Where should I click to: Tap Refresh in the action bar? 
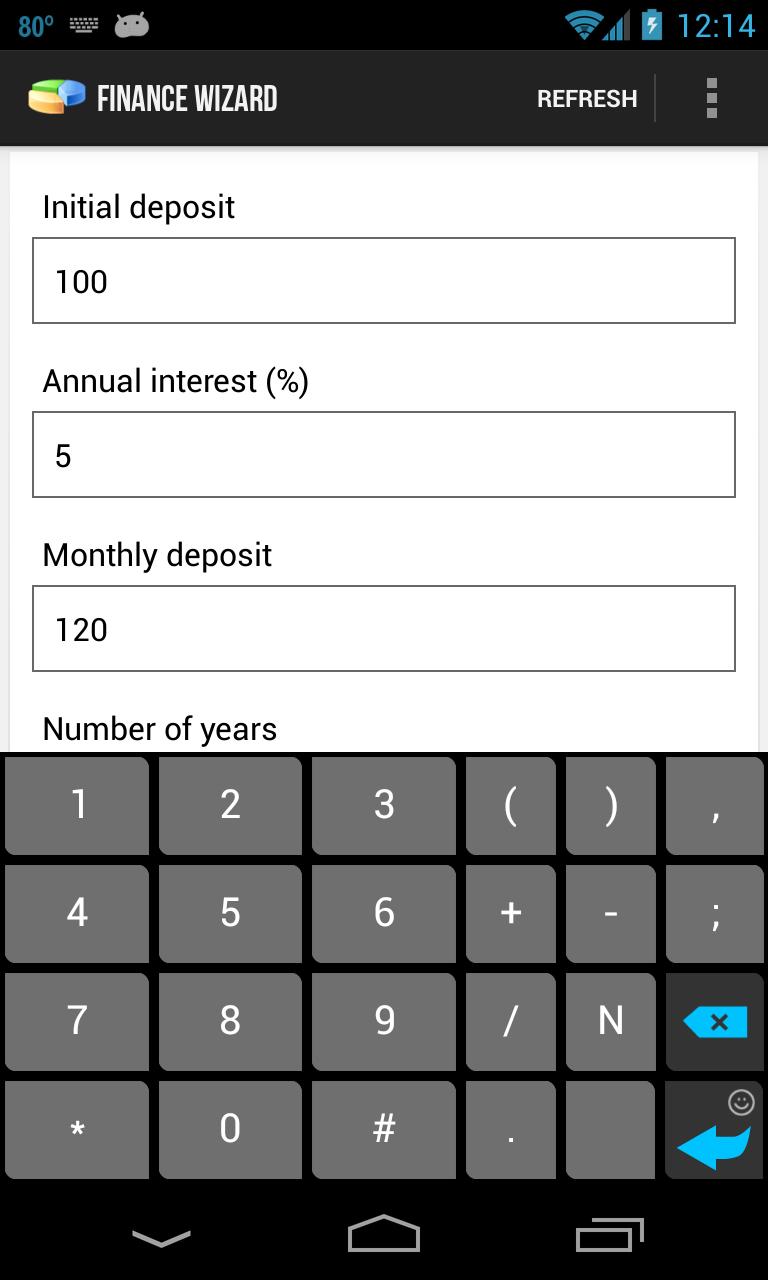(x=587, y=98)
